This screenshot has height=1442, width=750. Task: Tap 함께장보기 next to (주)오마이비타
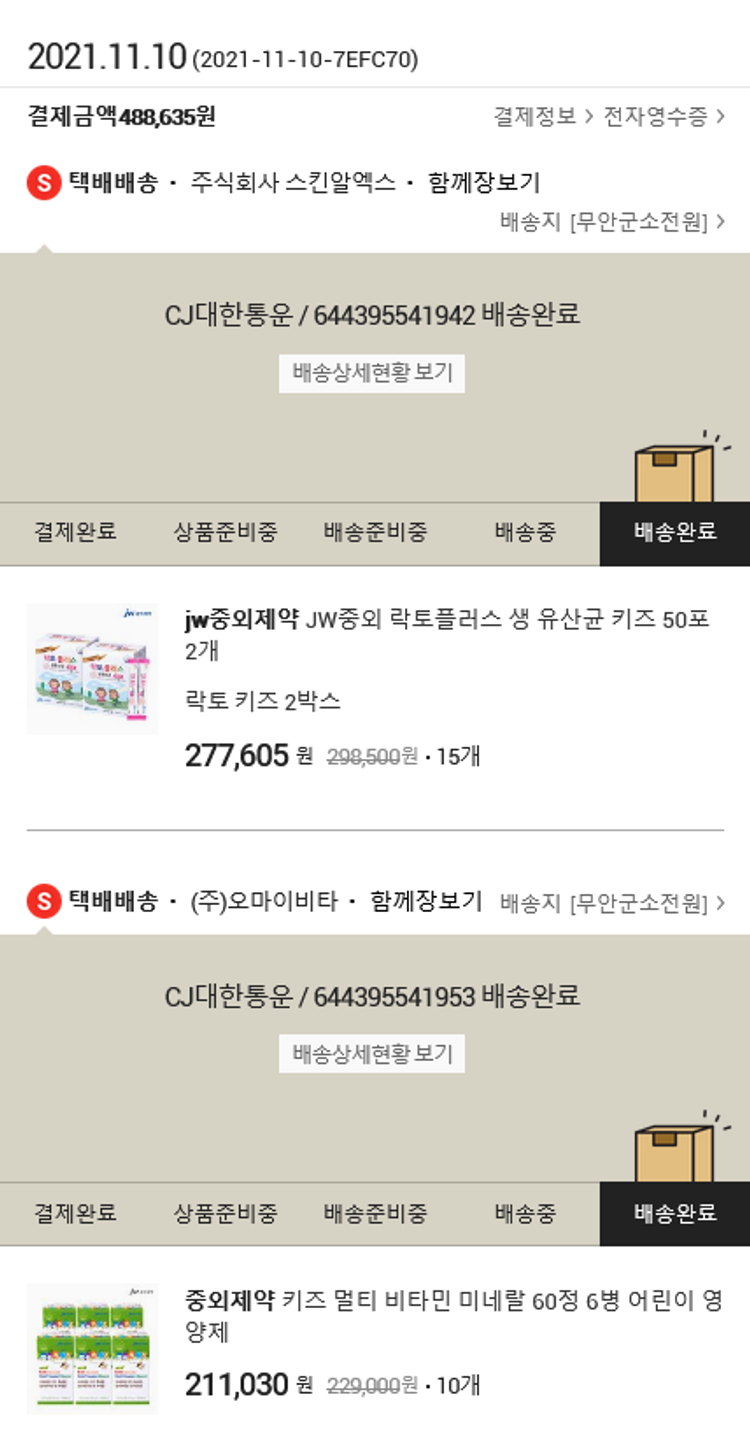click(x=426, y=902)
